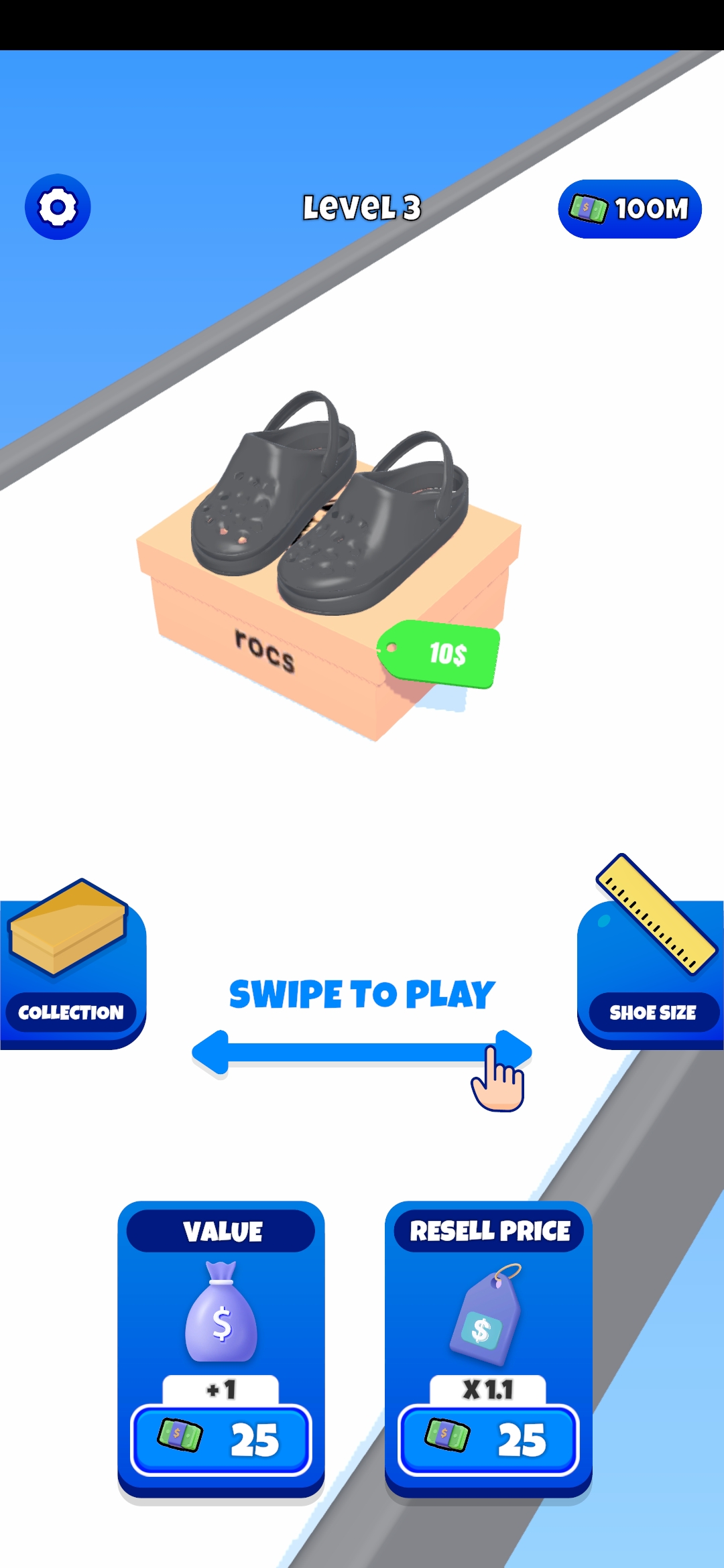Buy the Value +1 upgrade for 25
724x1568 pixels.
click(x=221, y=1439)
